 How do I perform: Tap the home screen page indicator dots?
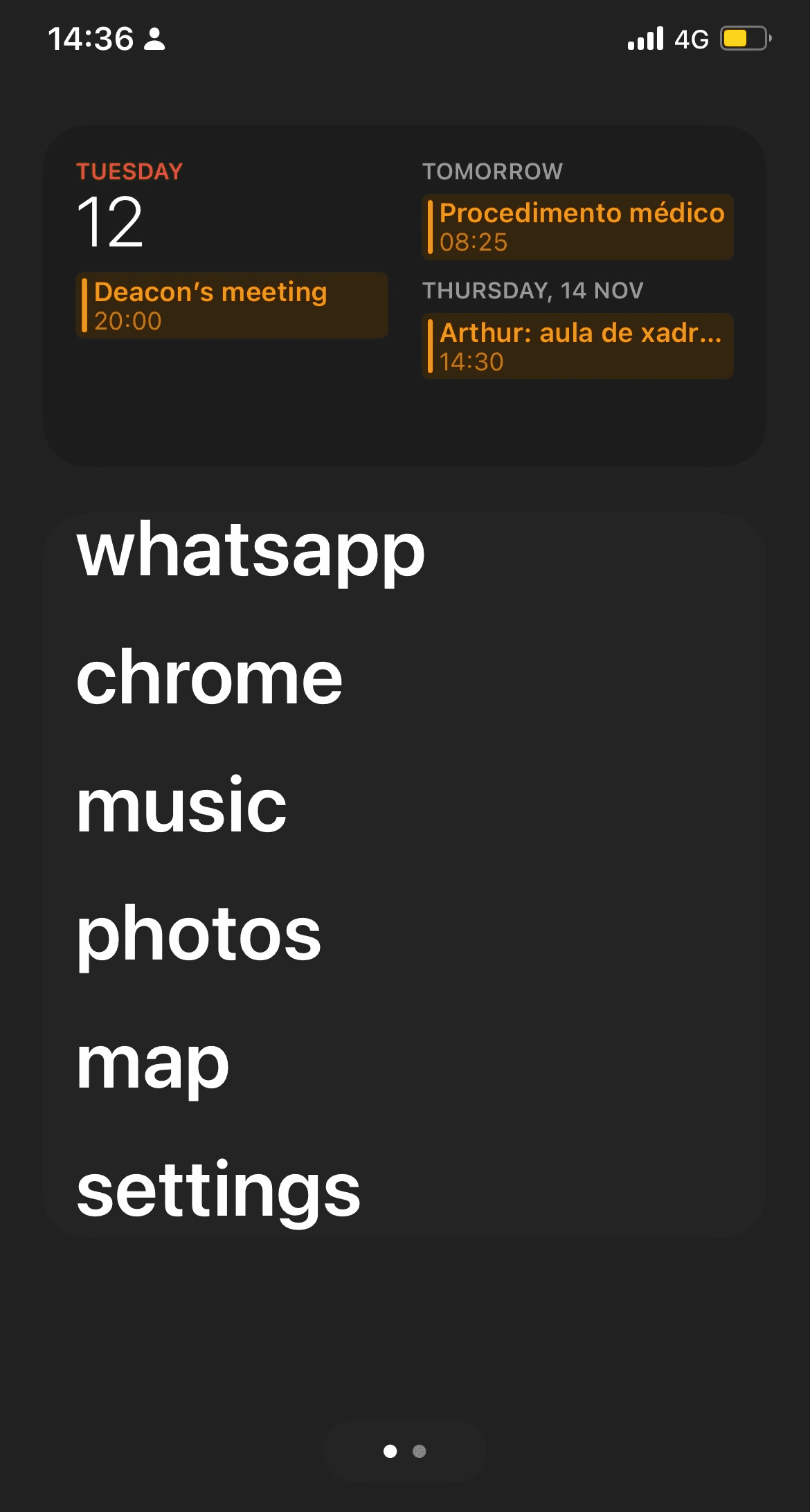pos(404,1451)
